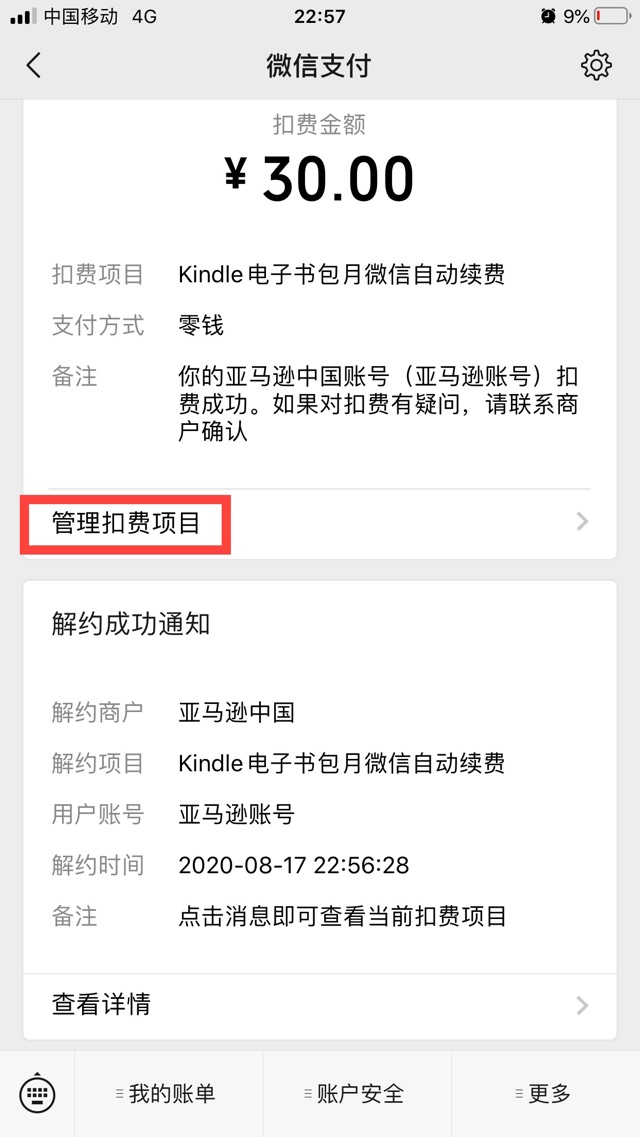Open 我的账单 menu
Screen dimensions: 640x1137
(169, 1094)
